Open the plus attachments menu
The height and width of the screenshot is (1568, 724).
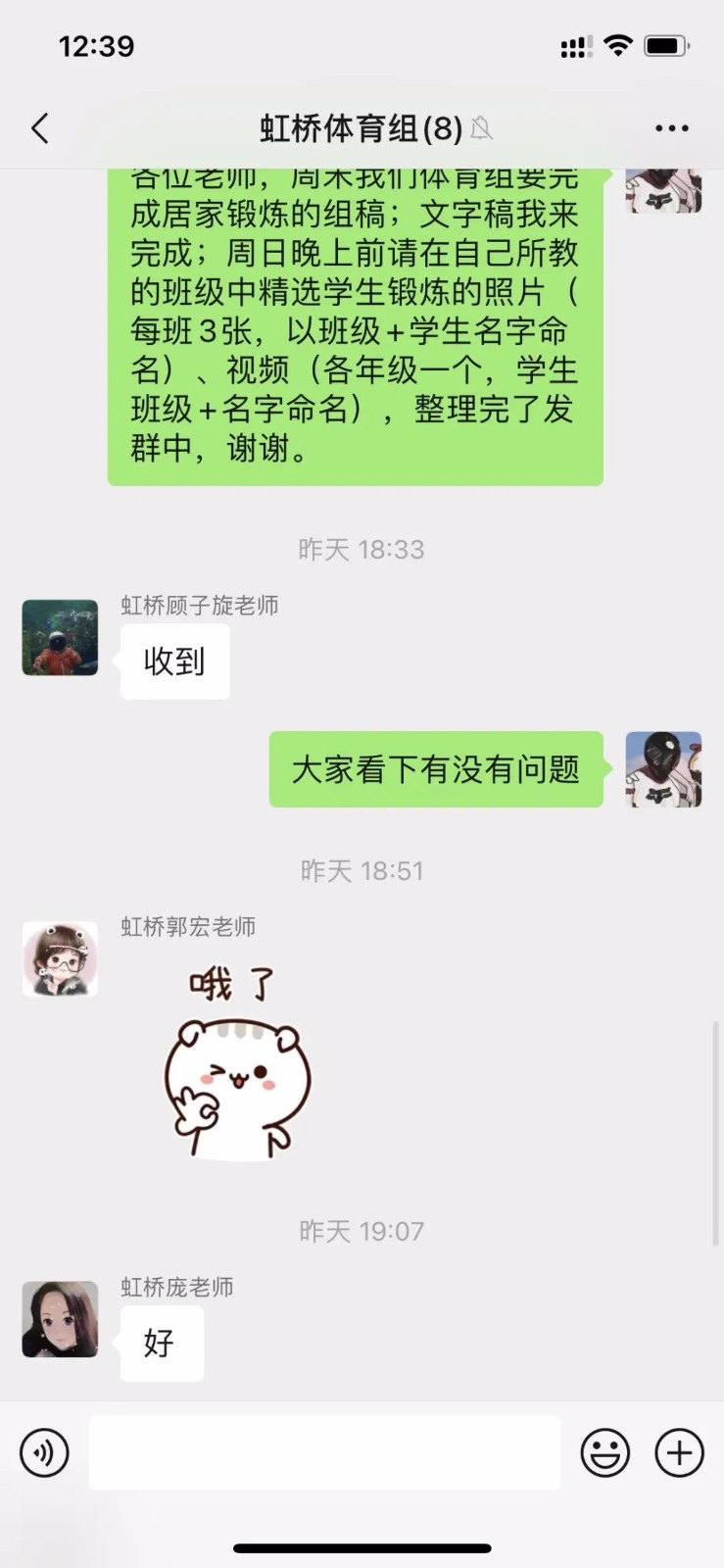pyautogui.click(x=679, y=1452)
